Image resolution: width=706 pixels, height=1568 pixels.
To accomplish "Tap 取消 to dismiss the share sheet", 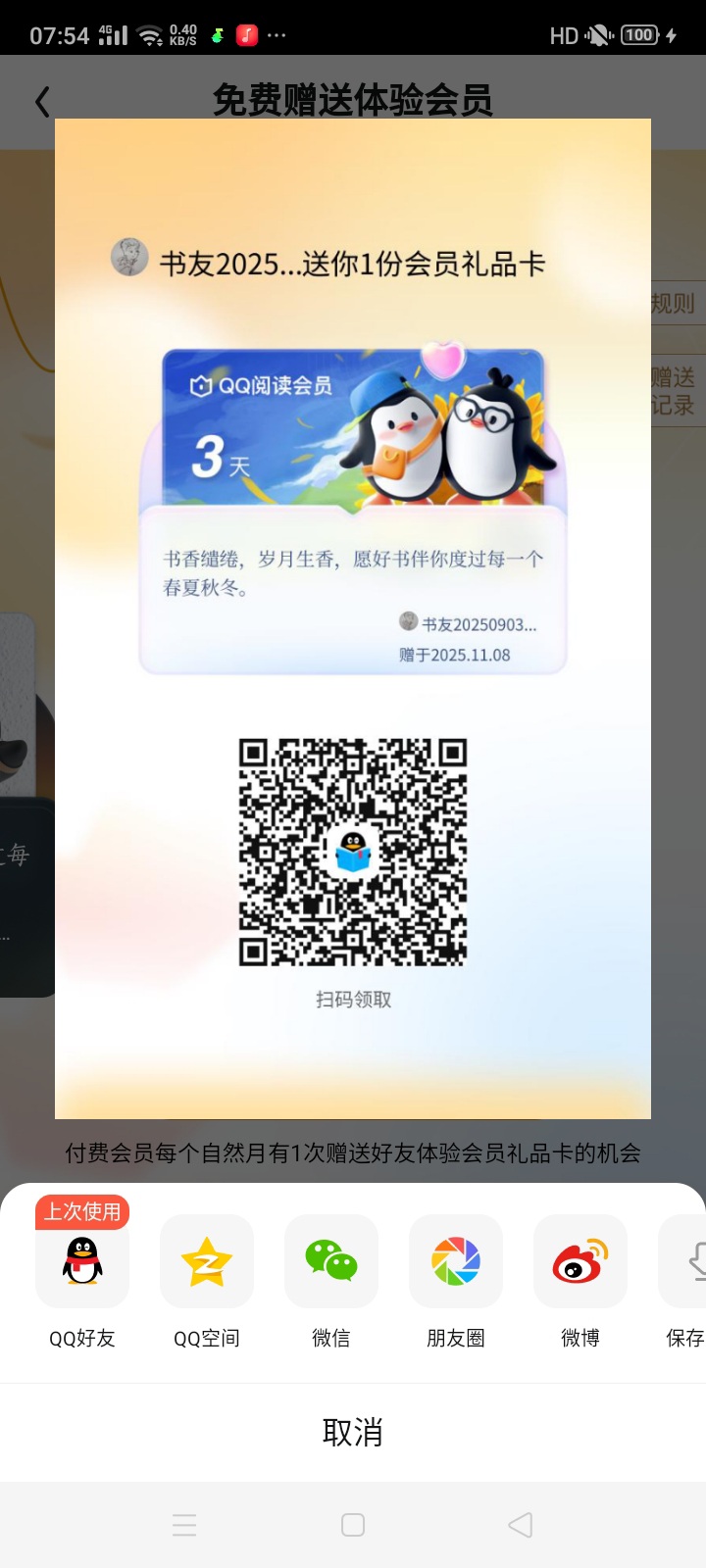I will click(x=353, y=1432).
